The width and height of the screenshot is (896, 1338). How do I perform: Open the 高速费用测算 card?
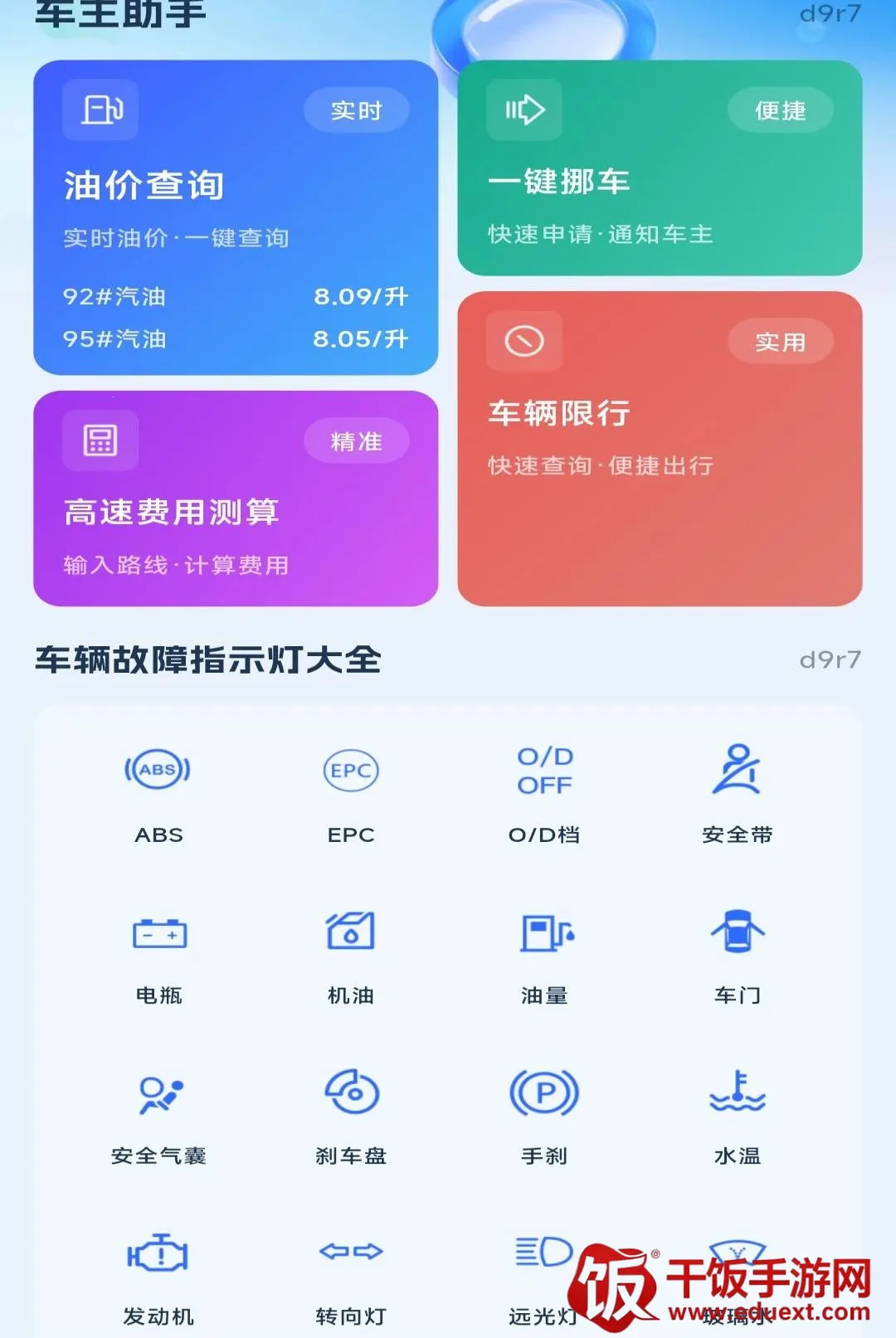tap(236, 498)
